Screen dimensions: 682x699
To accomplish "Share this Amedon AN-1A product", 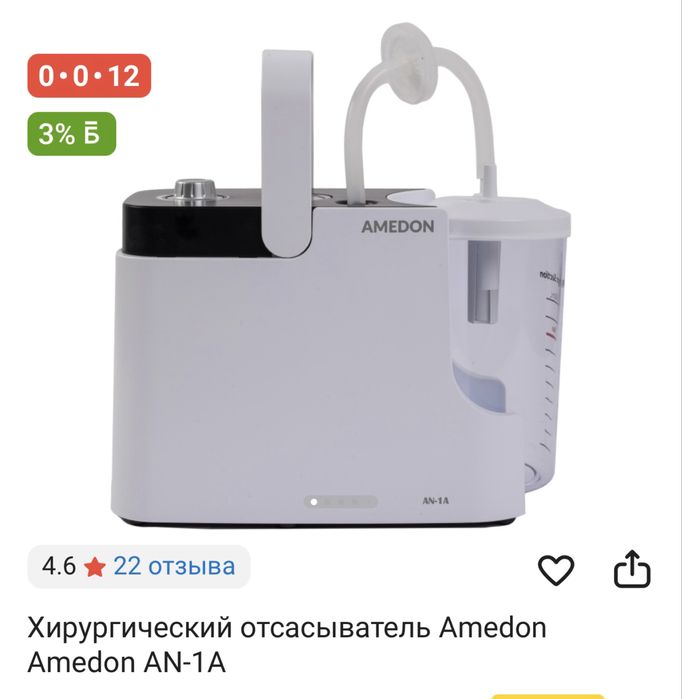I will pyautogui.click(x=631, y=570).
